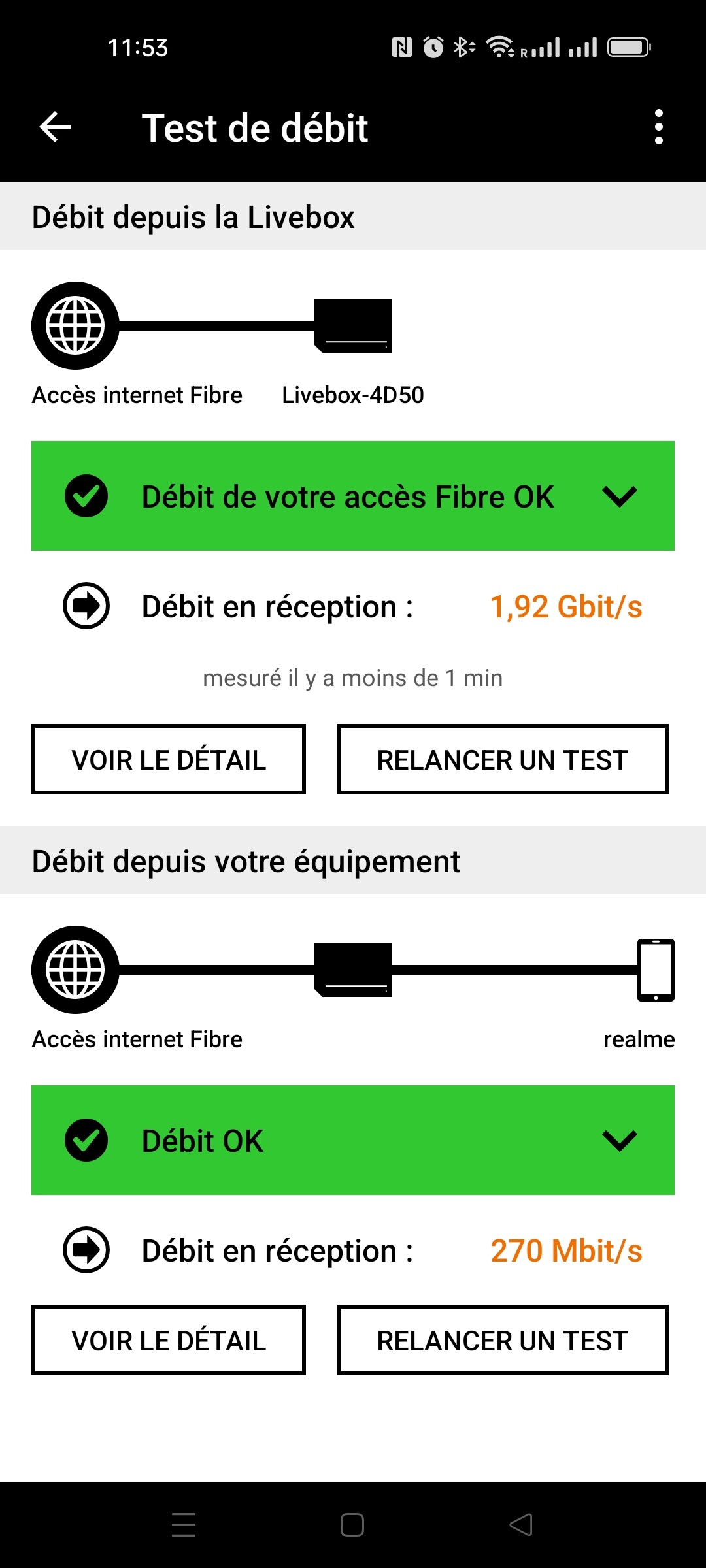Tap the system home button

[352, 1525]
